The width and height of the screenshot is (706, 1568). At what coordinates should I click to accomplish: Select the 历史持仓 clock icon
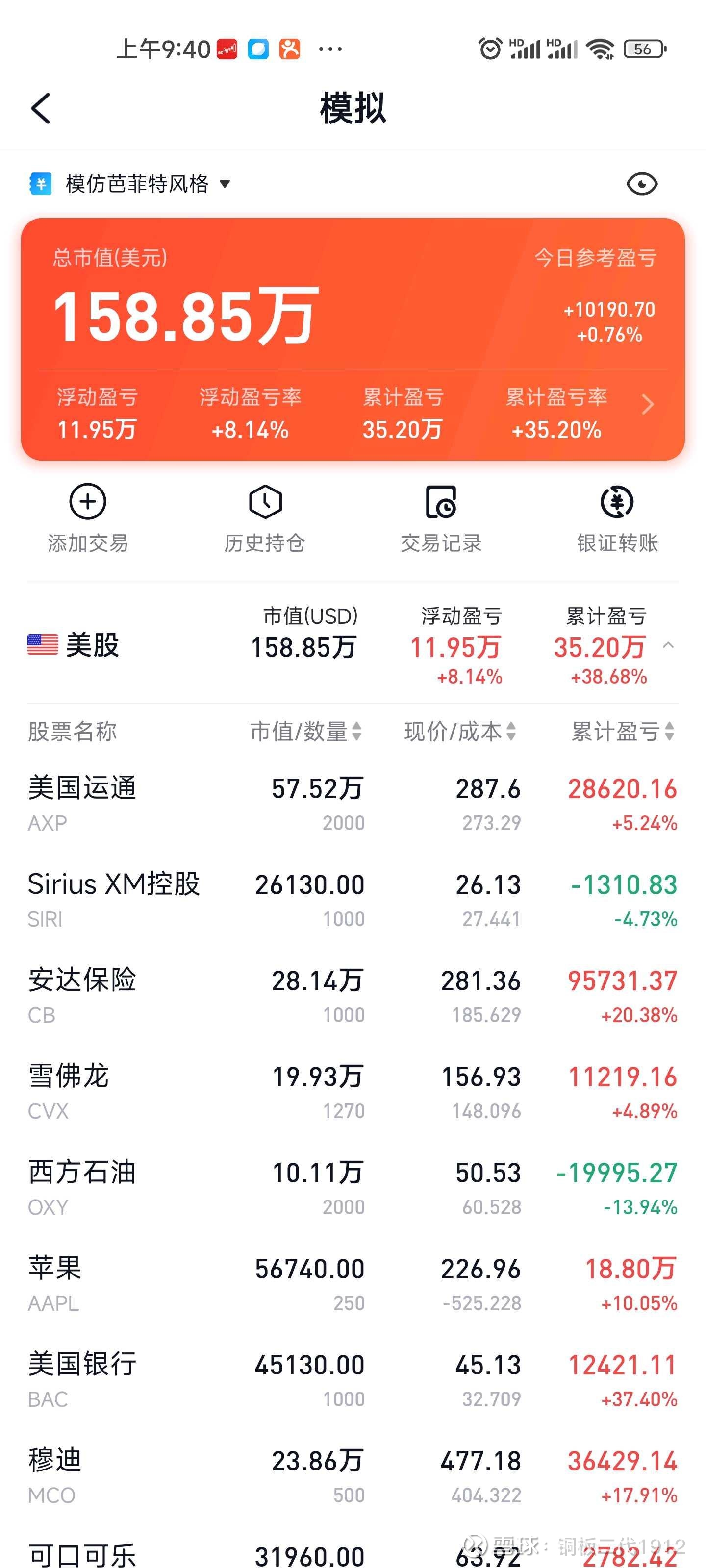[x=264, y=502]
